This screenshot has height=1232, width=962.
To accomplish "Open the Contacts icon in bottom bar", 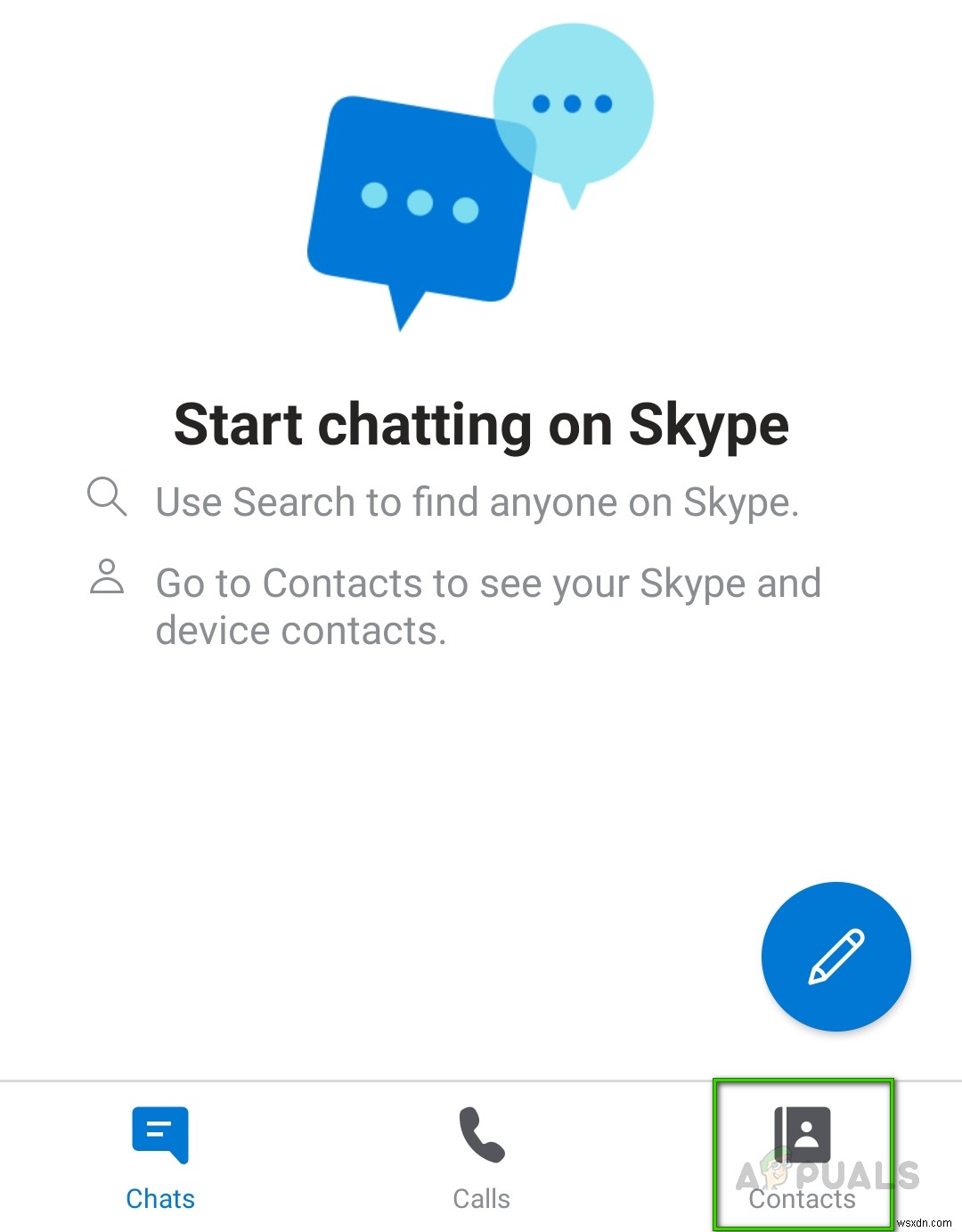I will (802, 1132).
